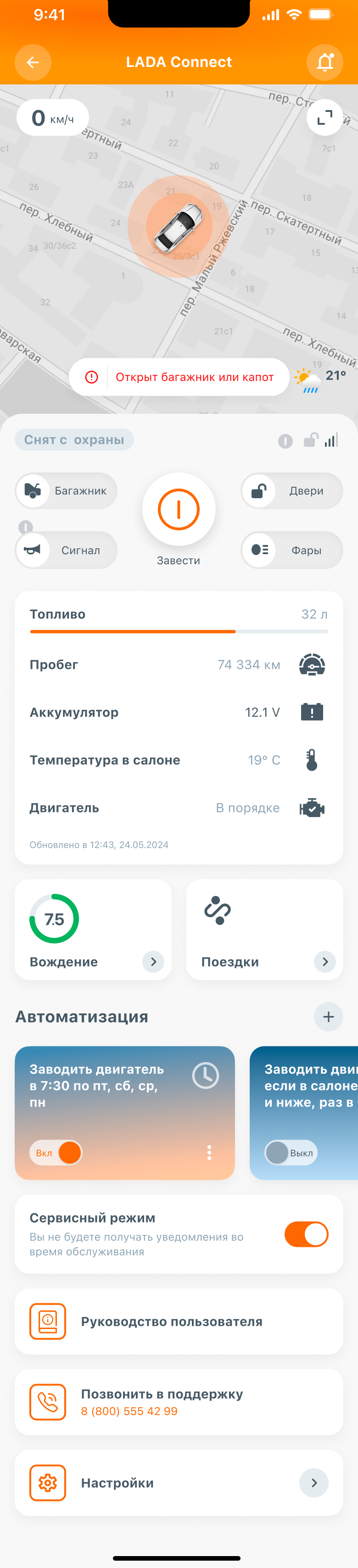Start the engine with Завести
The height and width of the screenshot is (1568, 358).
coord(179,510)
